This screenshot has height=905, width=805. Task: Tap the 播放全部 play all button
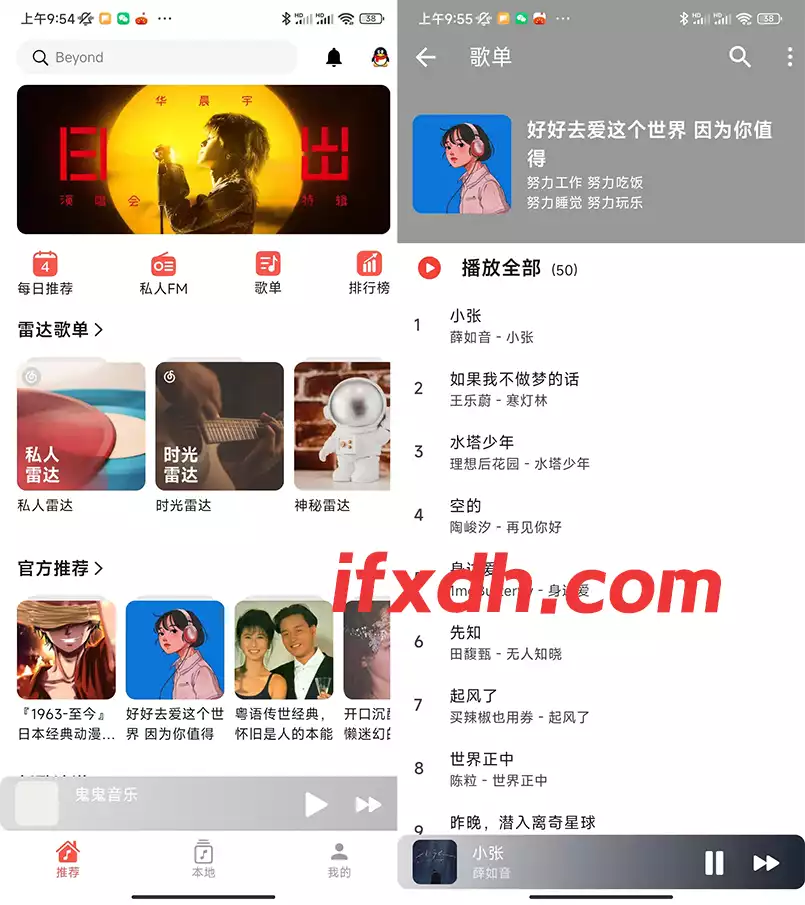(x=430, y=268)
